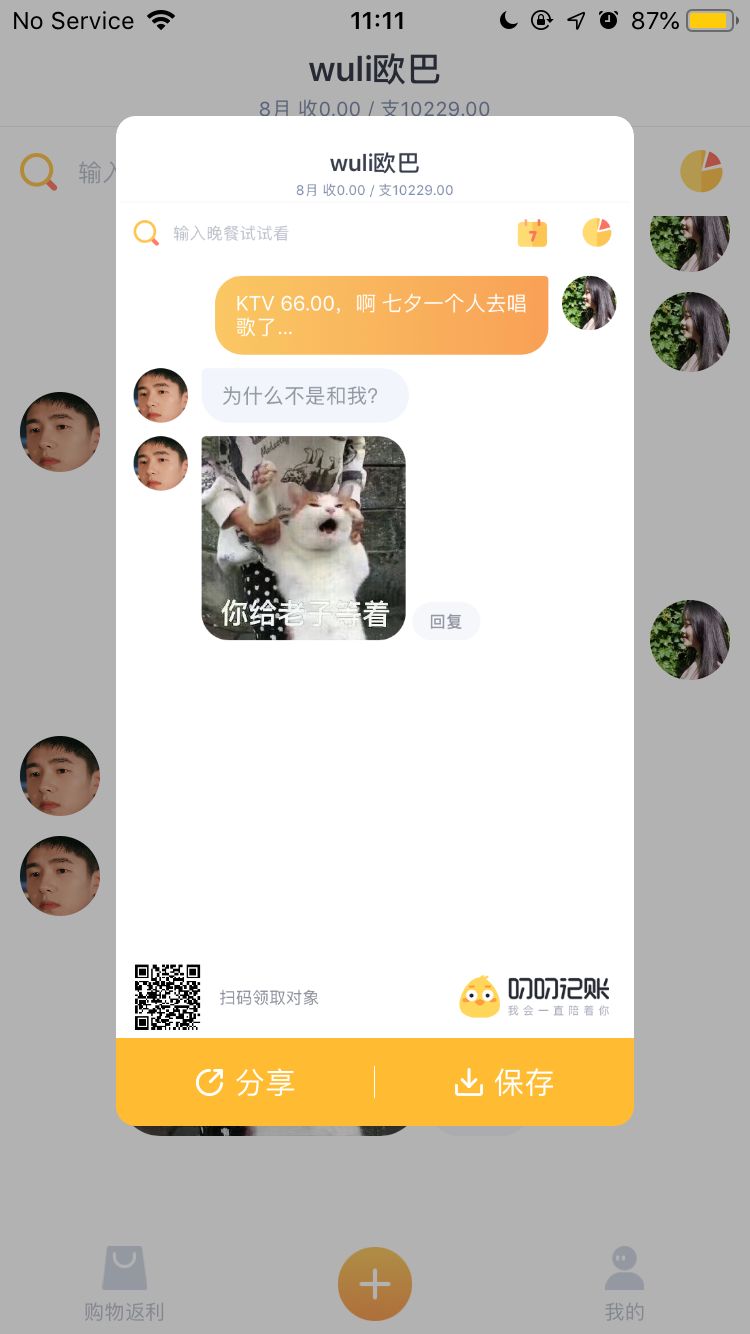Tap the 保存 save button

coord(504,1082)
